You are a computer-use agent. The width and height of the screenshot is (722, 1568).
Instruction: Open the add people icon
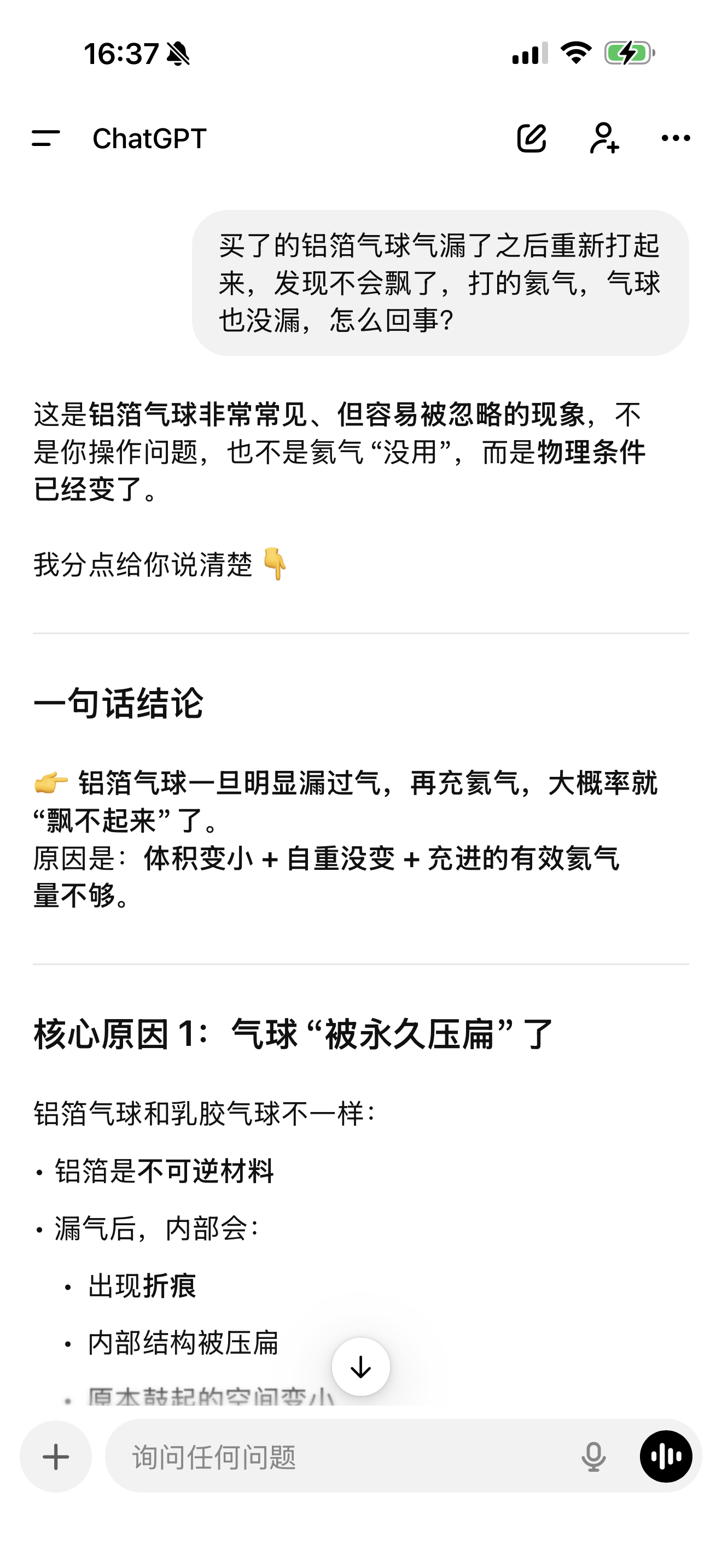[604, 138]
